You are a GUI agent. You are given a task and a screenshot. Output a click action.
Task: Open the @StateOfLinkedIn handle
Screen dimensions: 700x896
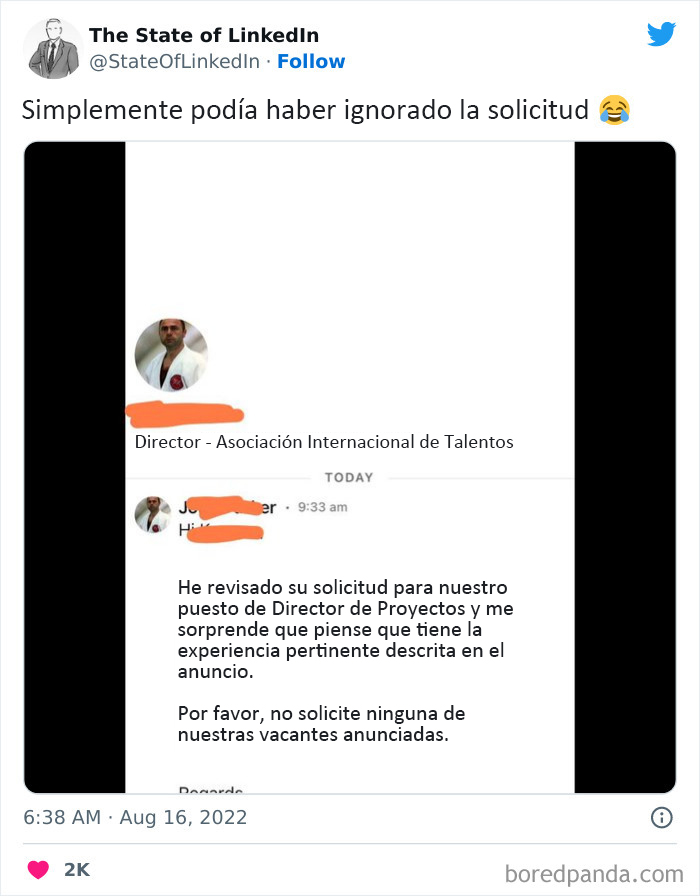[176, 61]
